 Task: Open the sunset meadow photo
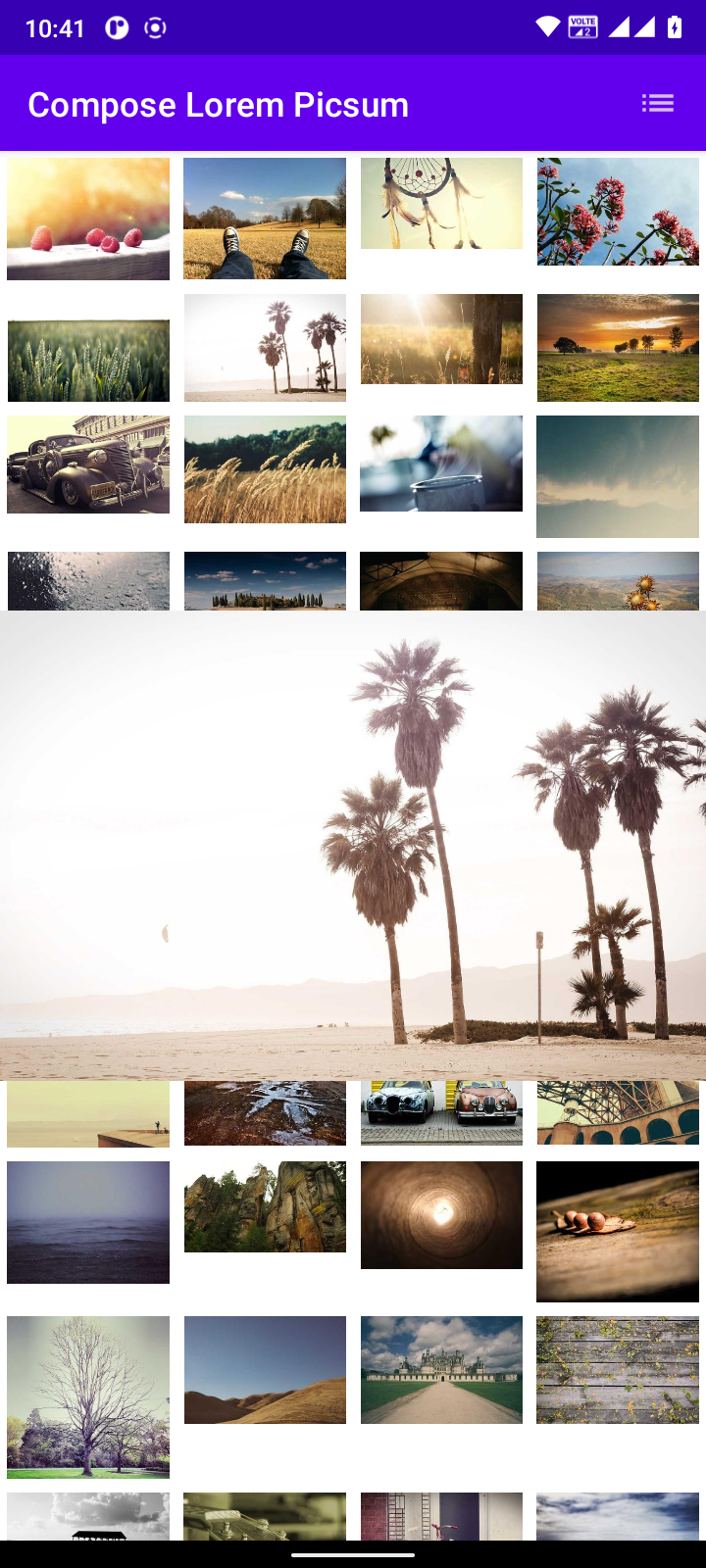(x=618, y=348)
